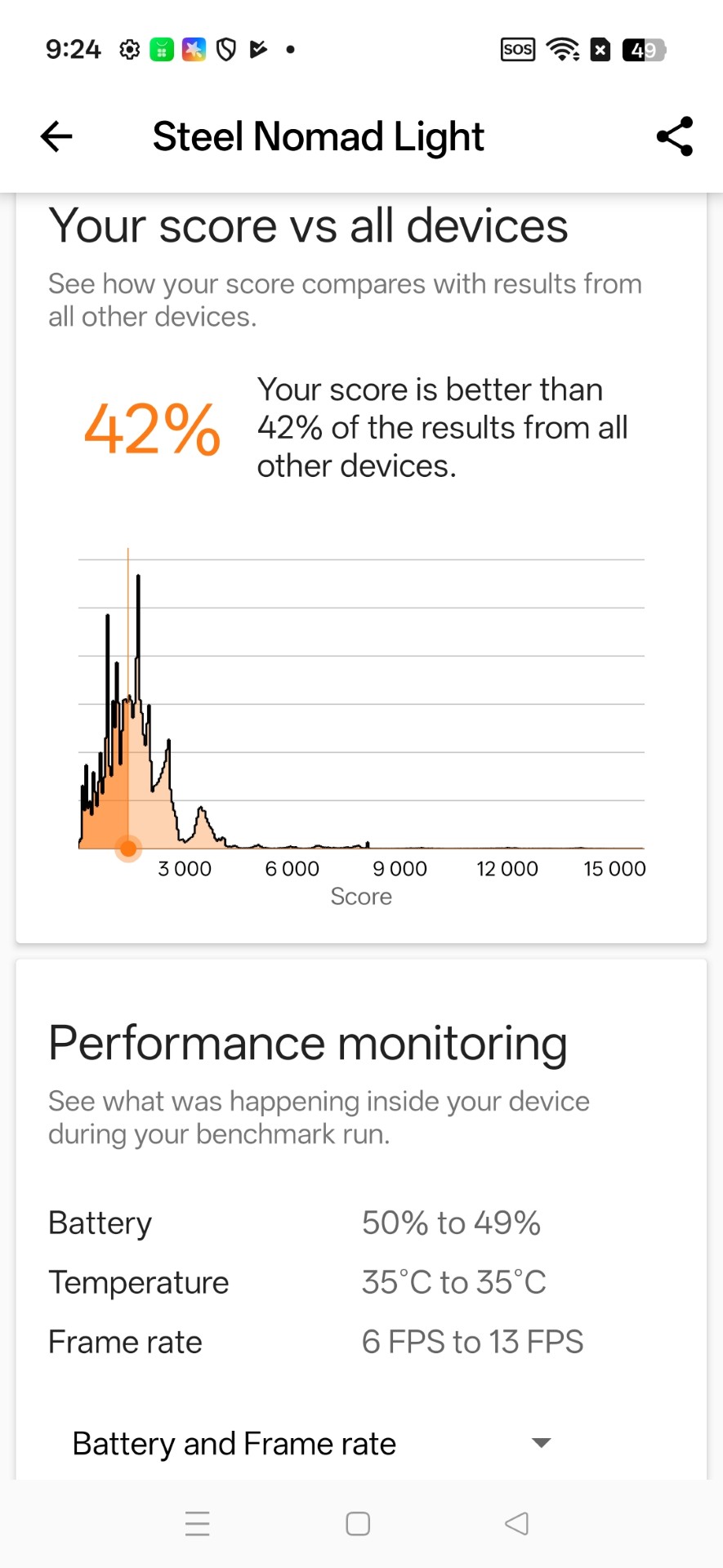Share the Steel Nomad Light result
The height and width of the screenshot is (1568, 723).
tap(674, 136)
